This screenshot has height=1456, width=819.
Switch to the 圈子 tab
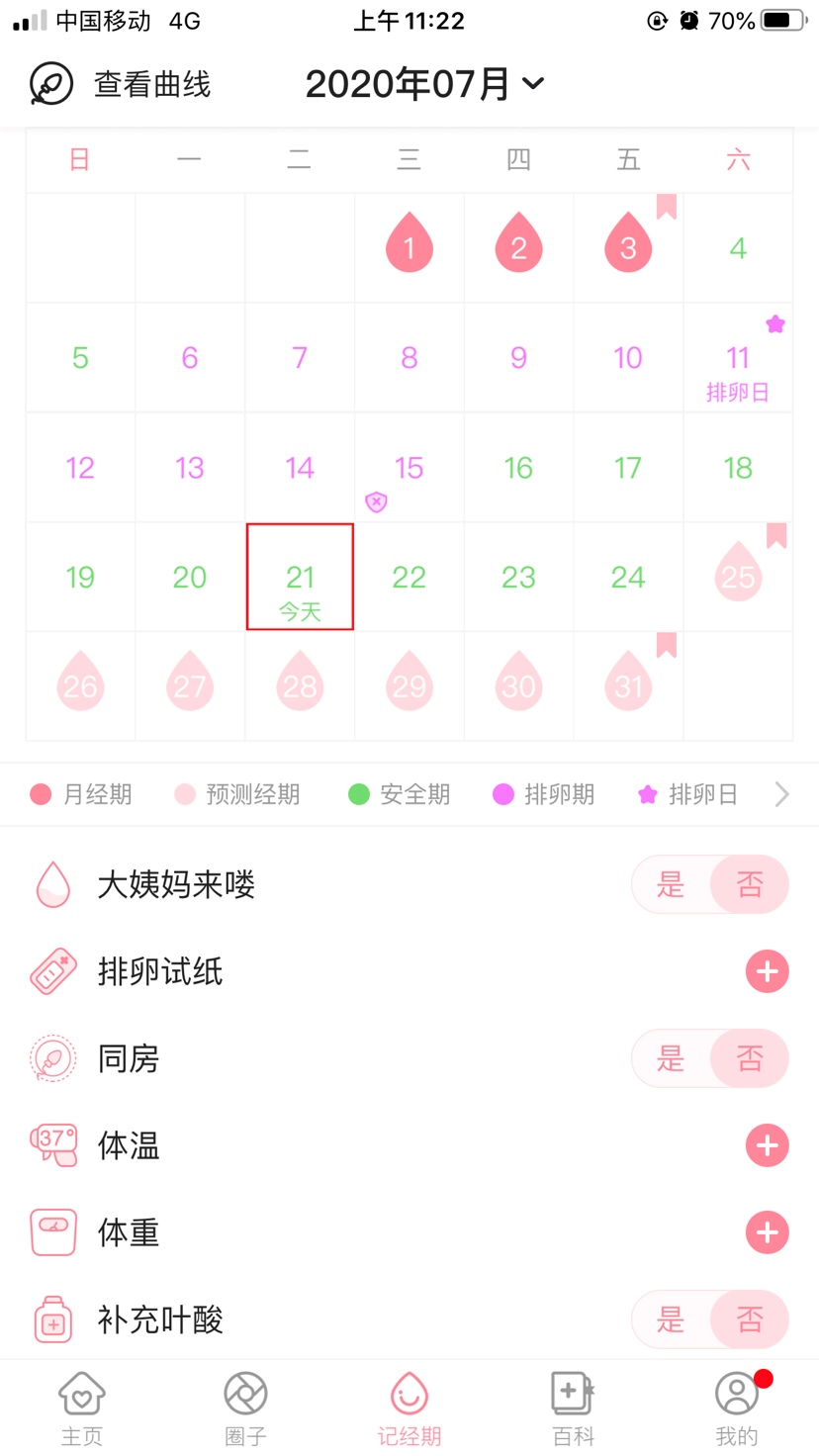click(245, 1409)
